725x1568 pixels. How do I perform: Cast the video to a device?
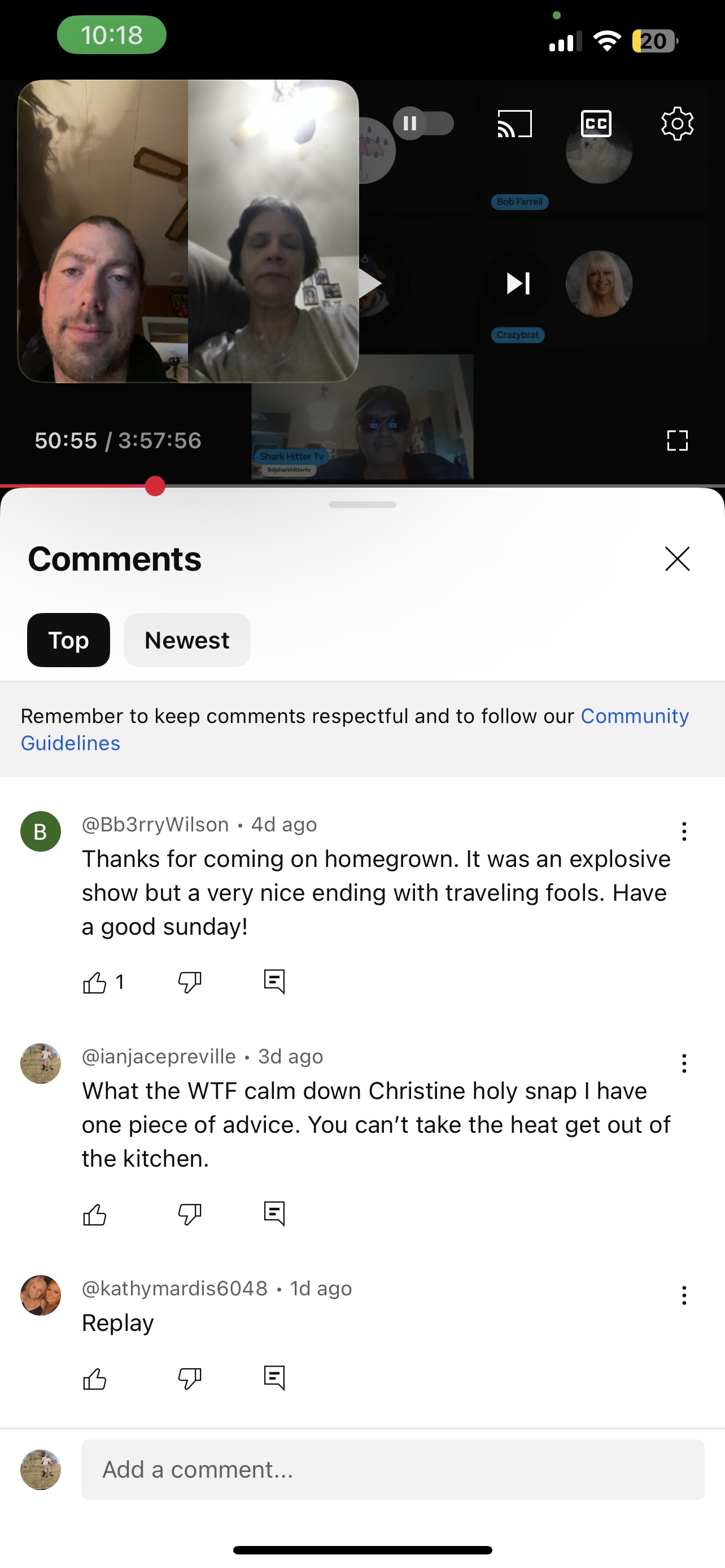coord(514,124)
